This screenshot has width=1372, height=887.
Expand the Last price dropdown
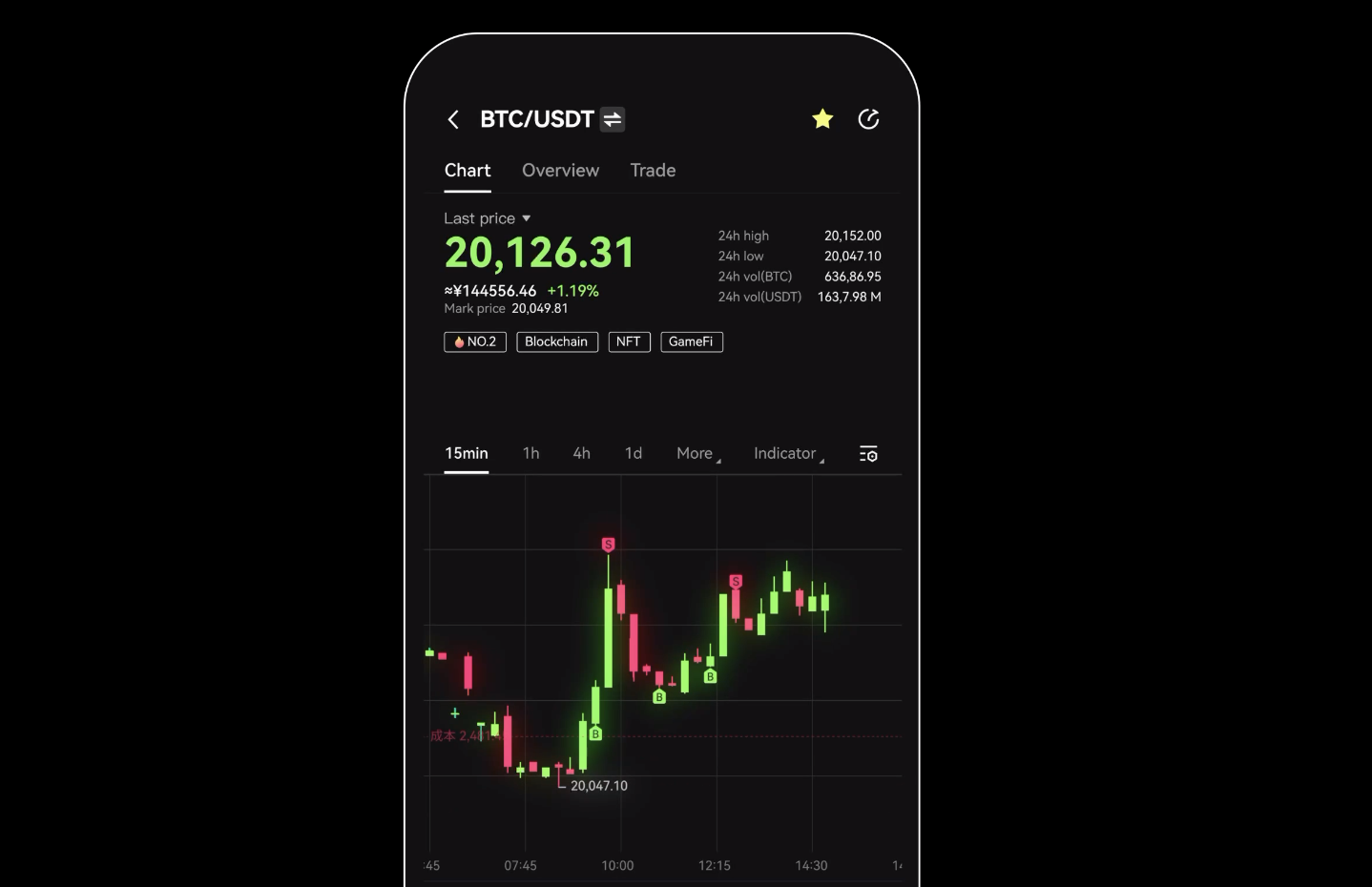487,218
